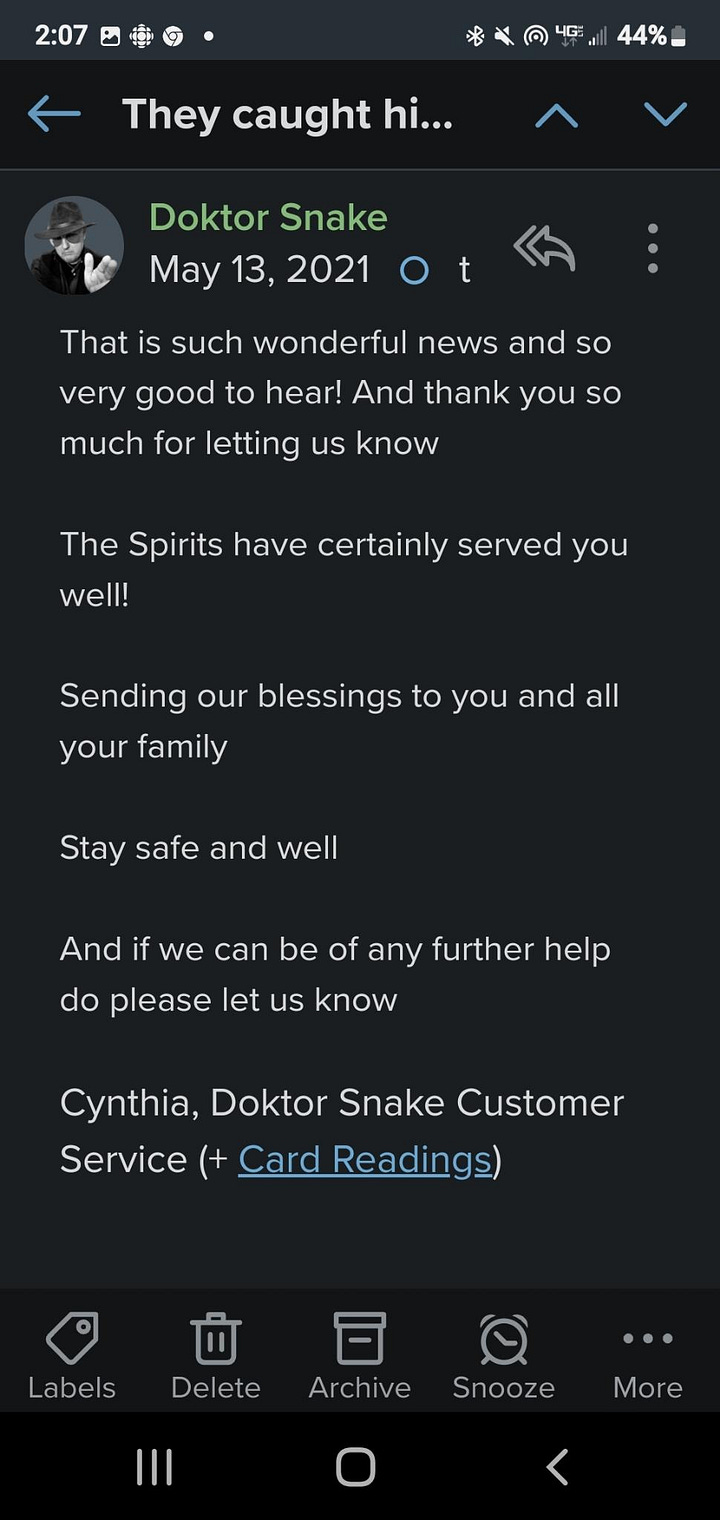The image size is (720, 1520).
Task: Archive this email
Action: 359,1355
